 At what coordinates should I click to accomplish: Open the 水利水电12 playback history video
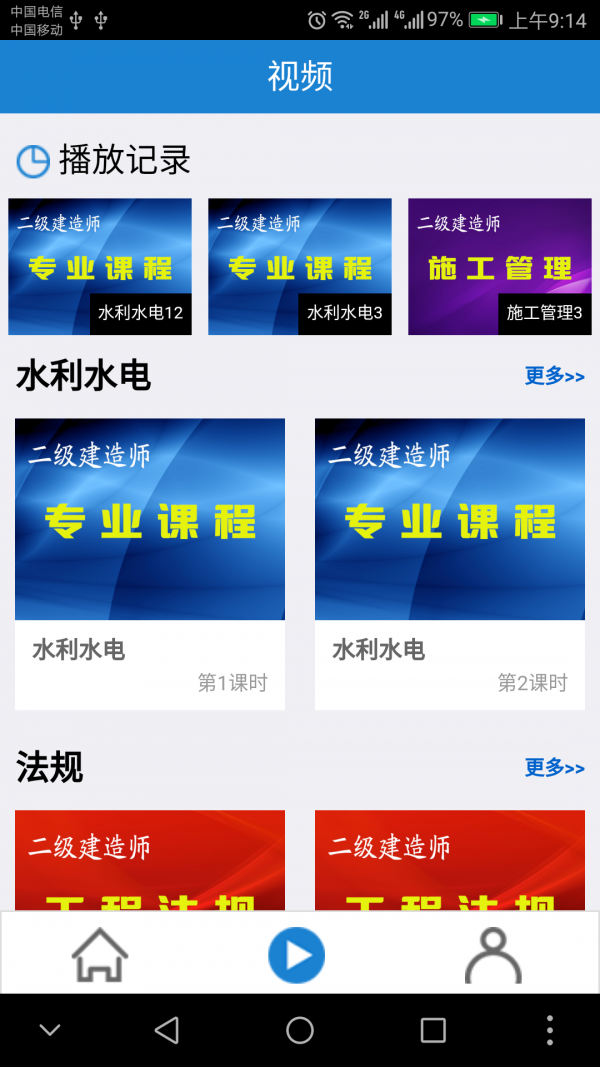[100, 266]
